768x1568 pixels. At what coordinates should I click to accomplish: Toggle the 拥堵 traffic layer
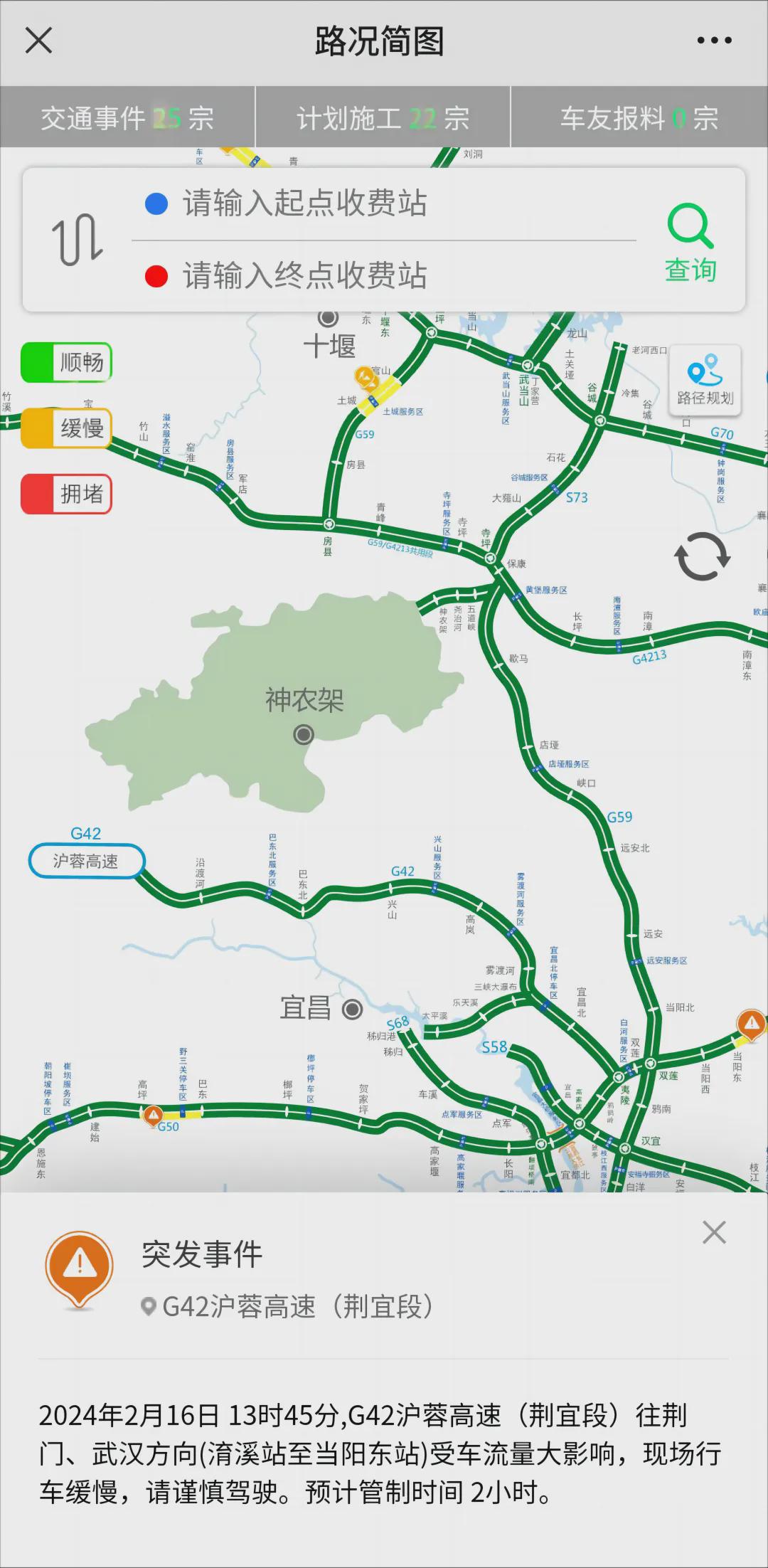tap(67, 494)
